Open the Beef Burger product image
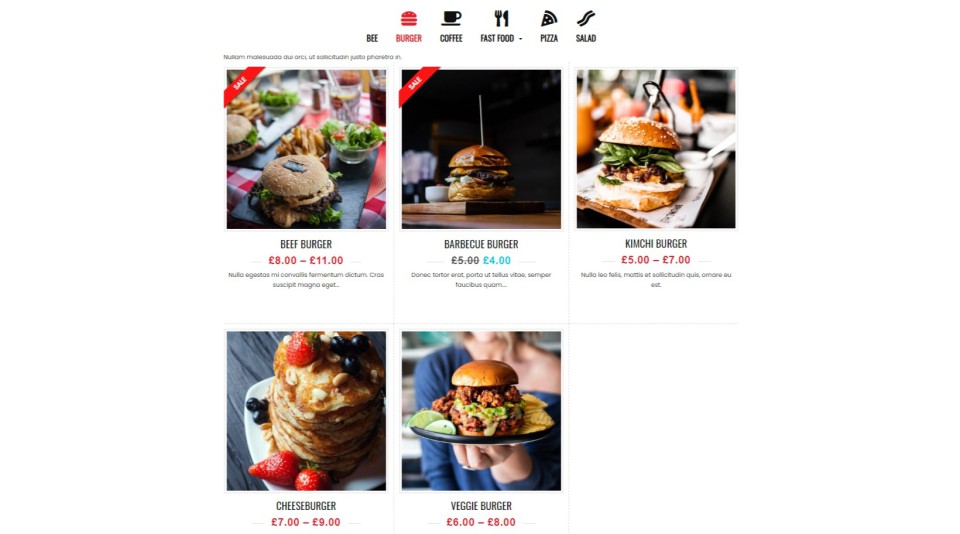The image size is (960, 534). point(306,149)
